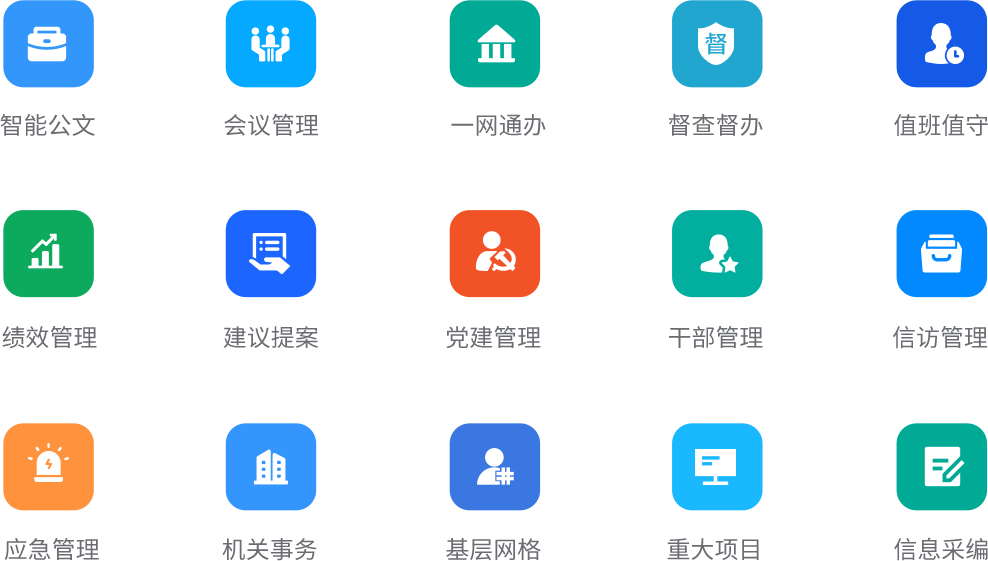Open 信息采编 information editing

tap(941, 467)
